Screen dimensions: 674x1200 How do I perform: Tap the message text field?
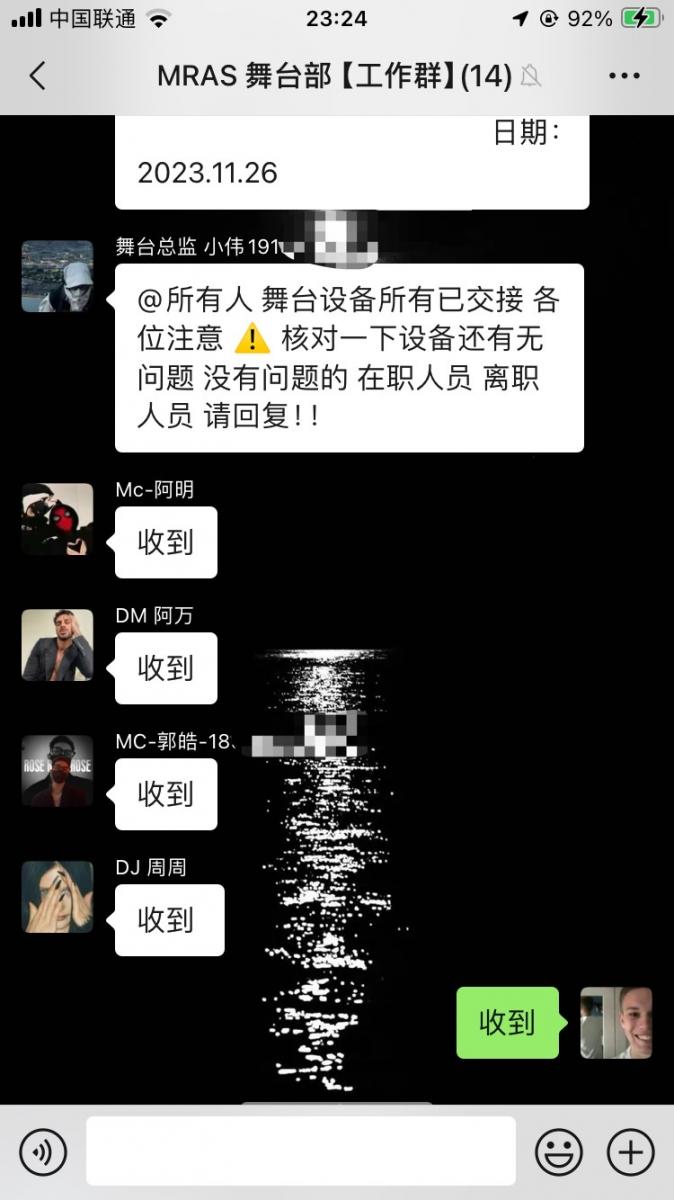tap(300, 1152)
